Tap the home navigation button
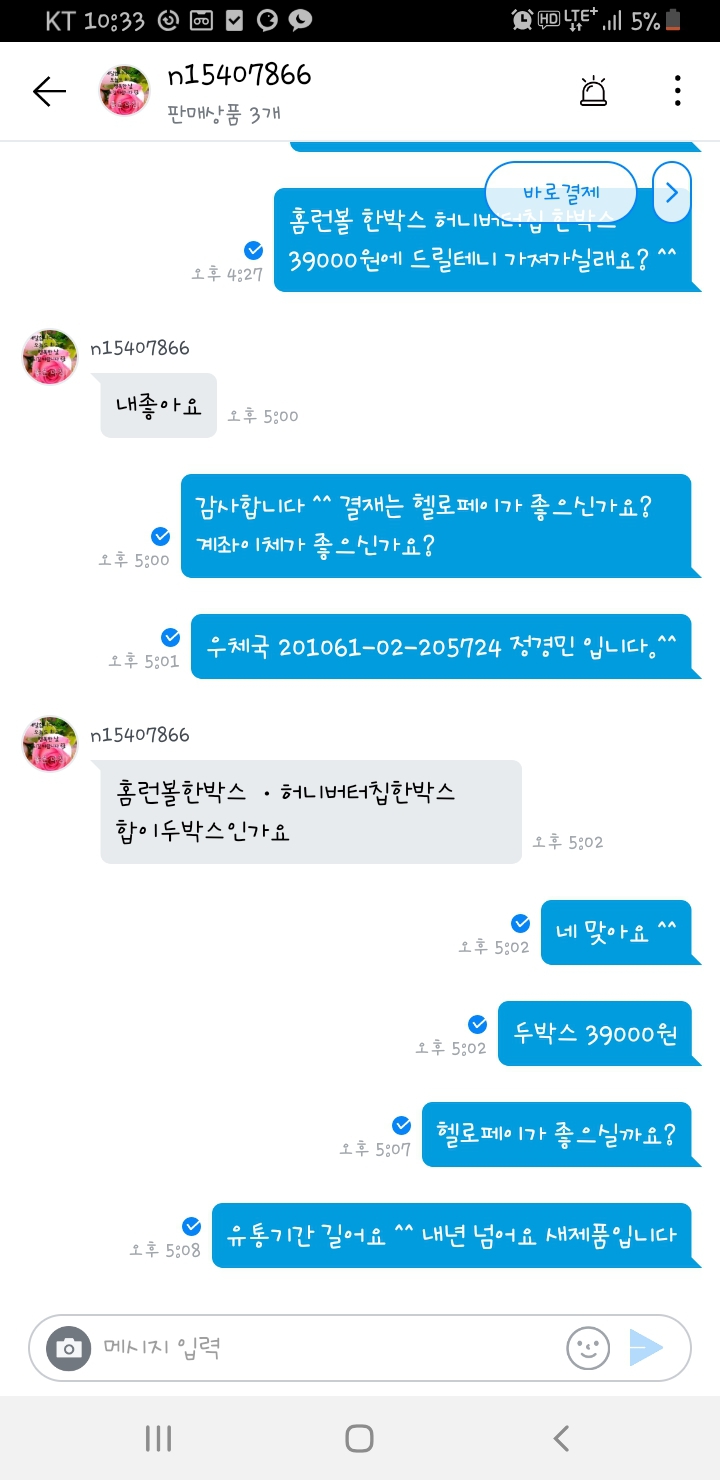Viewport: 720px width, 1480px height. 358,1436
